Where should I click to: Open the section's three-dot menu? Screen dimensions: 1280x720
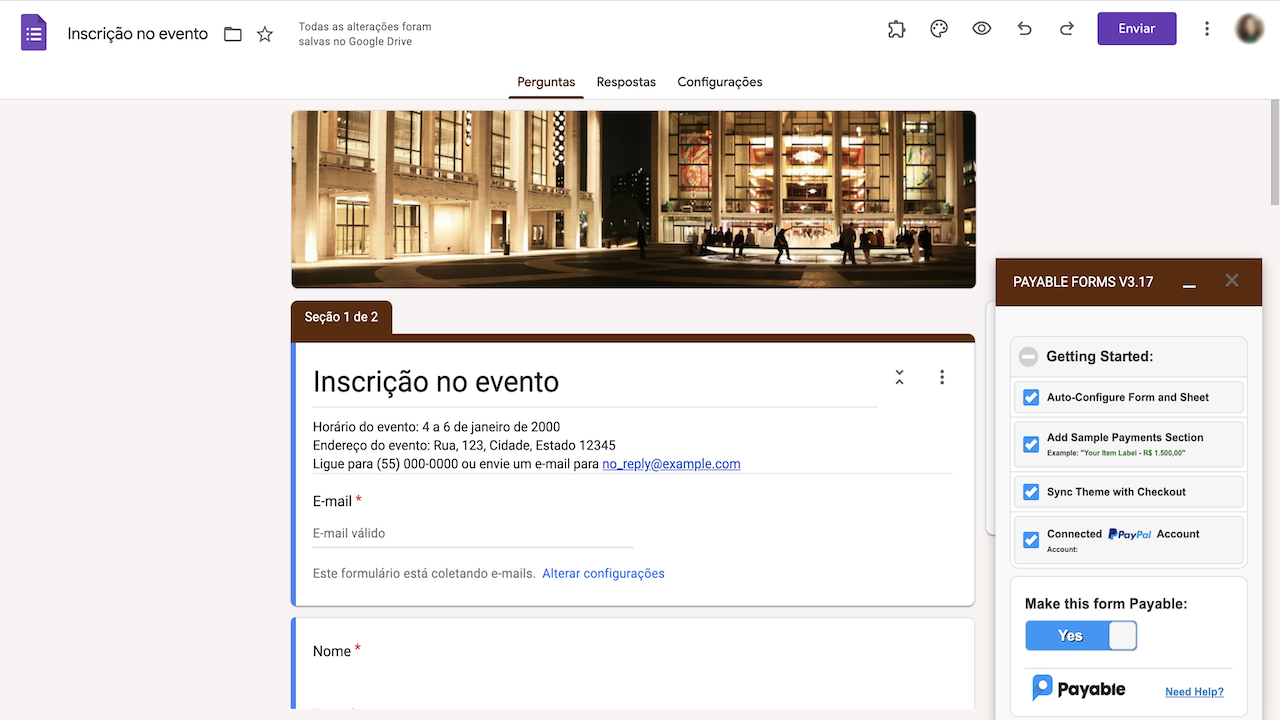[942, 377]
